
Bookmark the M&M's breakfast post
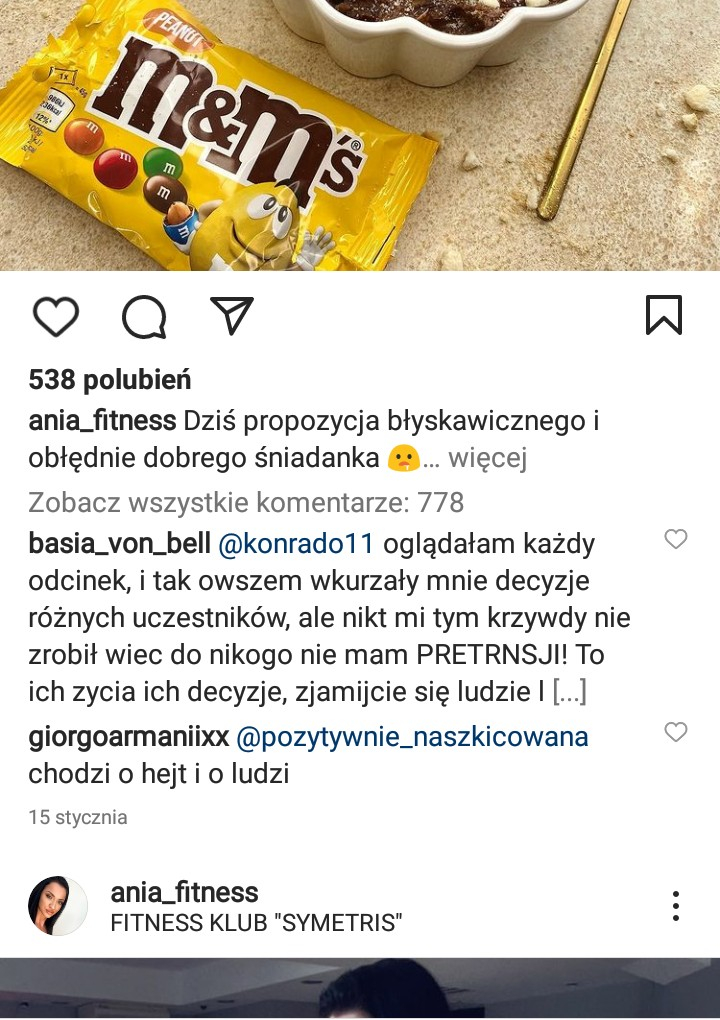(663, 316)
